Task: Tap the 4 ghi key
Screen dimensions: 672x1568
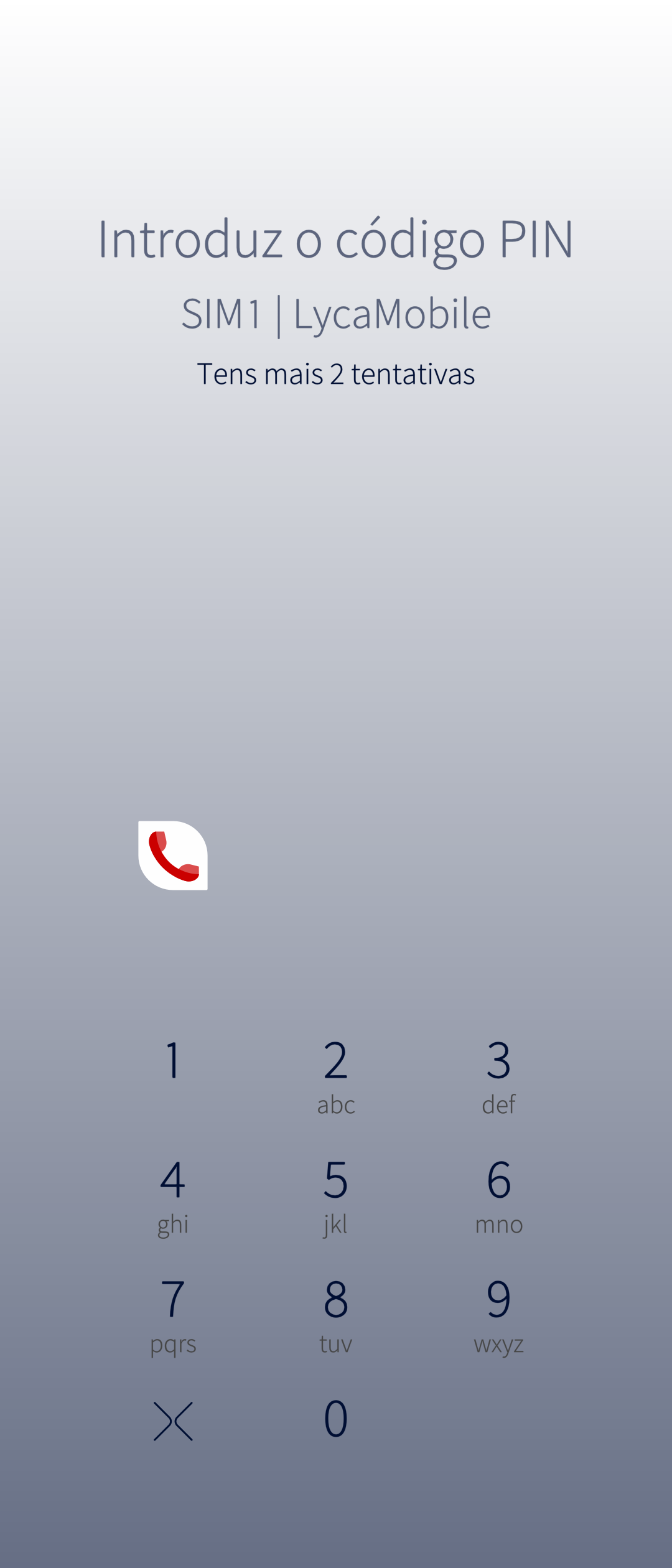Action: [x=173, y=1195]
